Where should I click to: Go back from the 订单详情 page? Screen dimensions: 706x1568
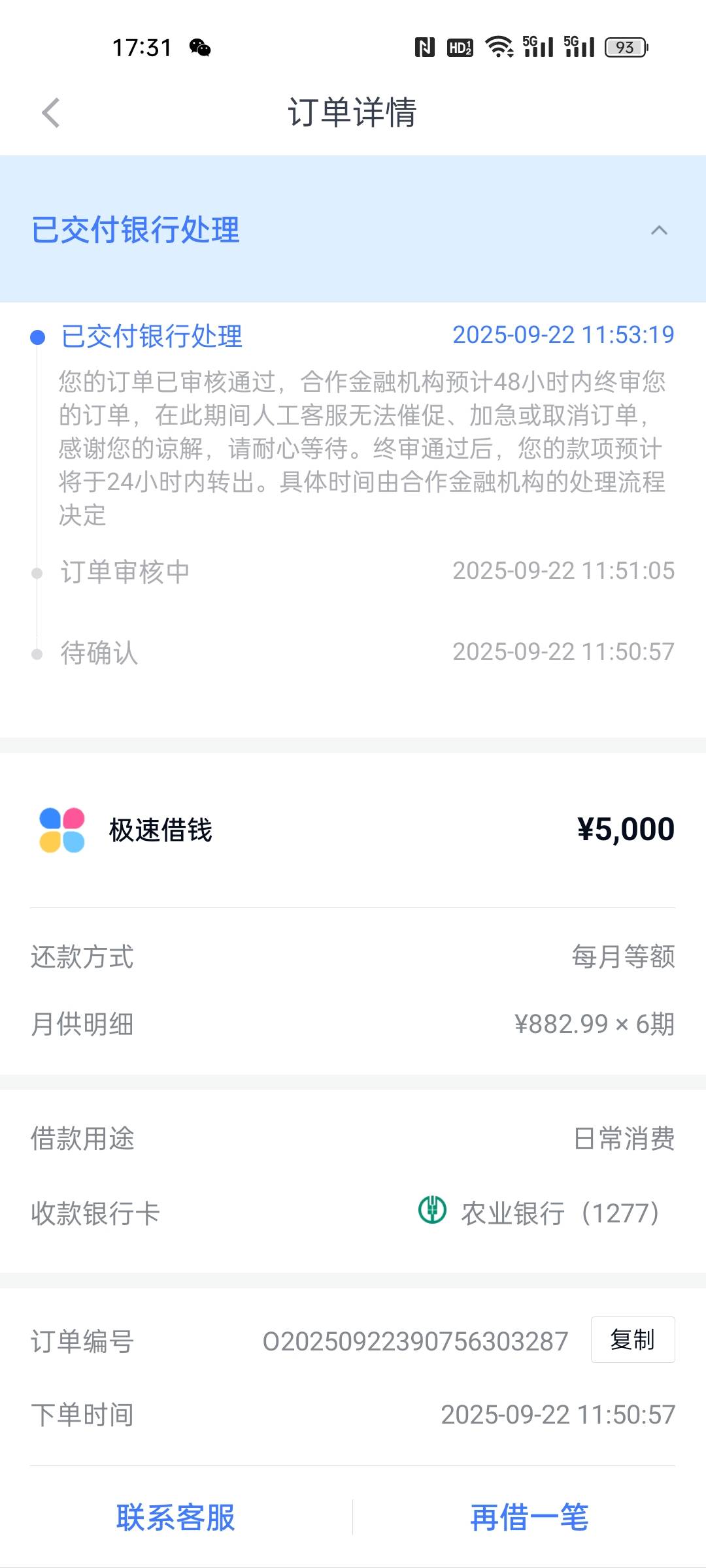click(x=51, y=113)
